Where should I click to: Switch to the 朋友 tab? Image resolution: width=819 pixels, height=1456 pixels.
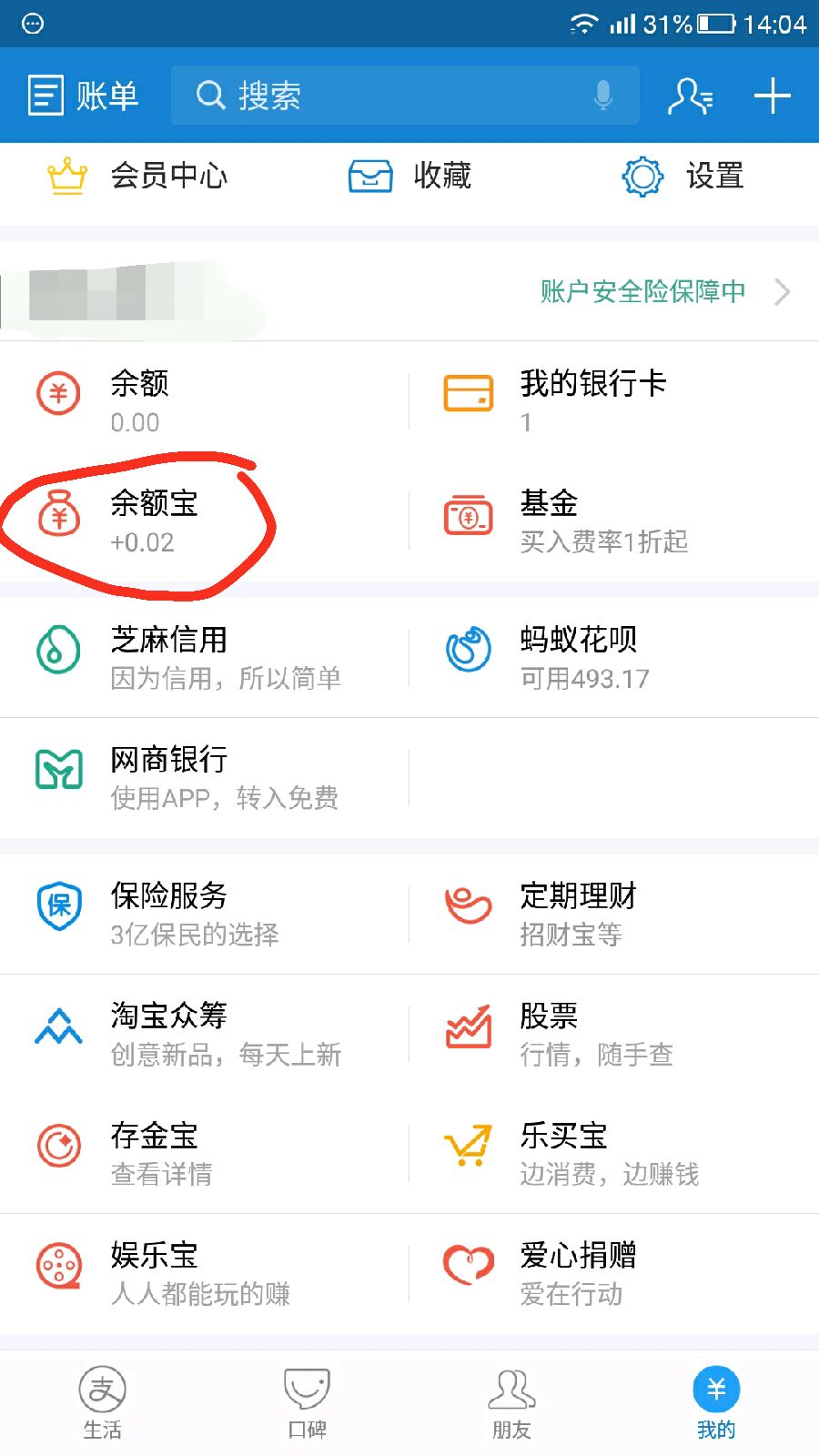511,1403
